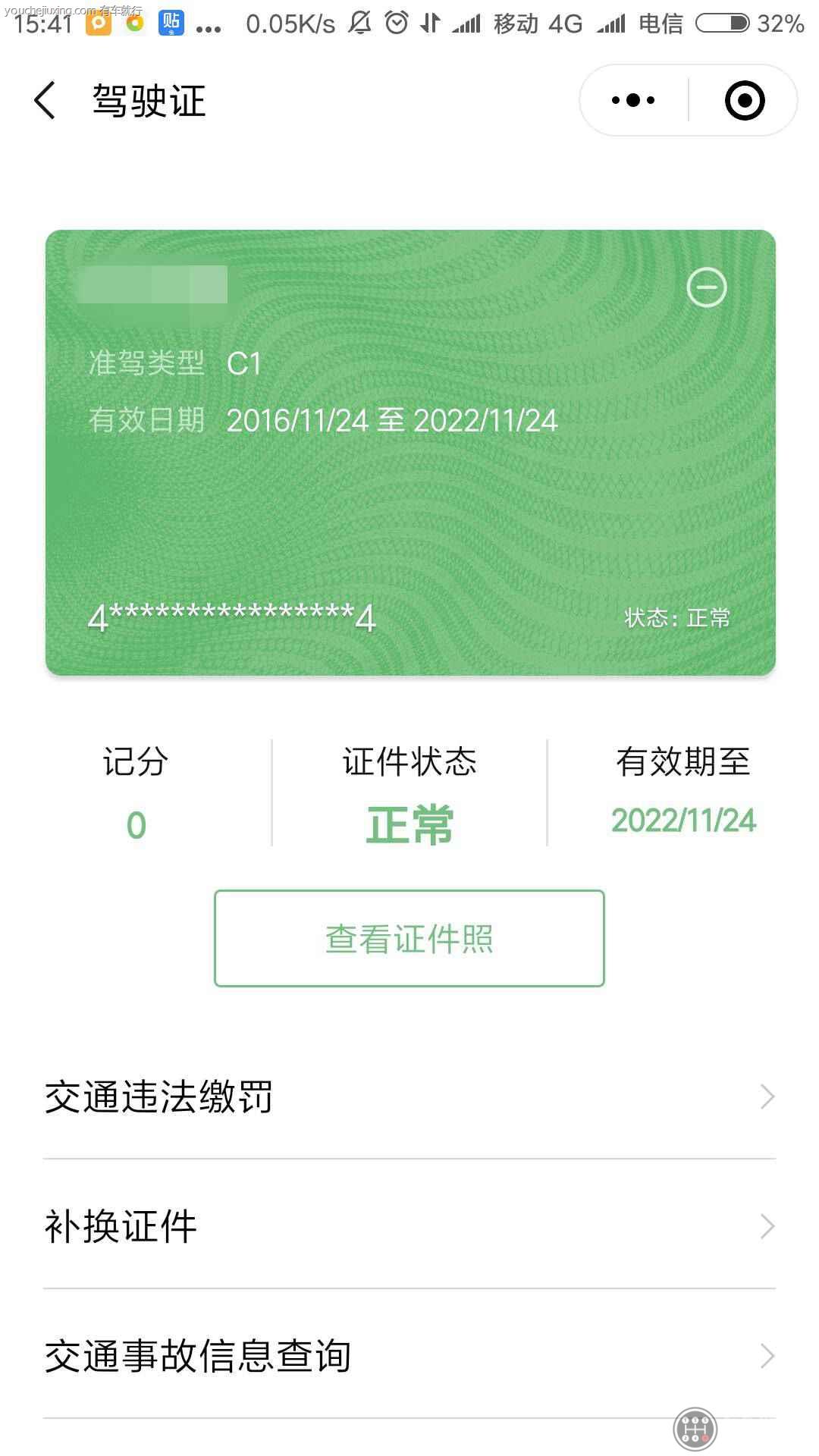
Task: Tap the circular close-and-return capsule icon
Action: pyautogui.click(x=746, y=99)
